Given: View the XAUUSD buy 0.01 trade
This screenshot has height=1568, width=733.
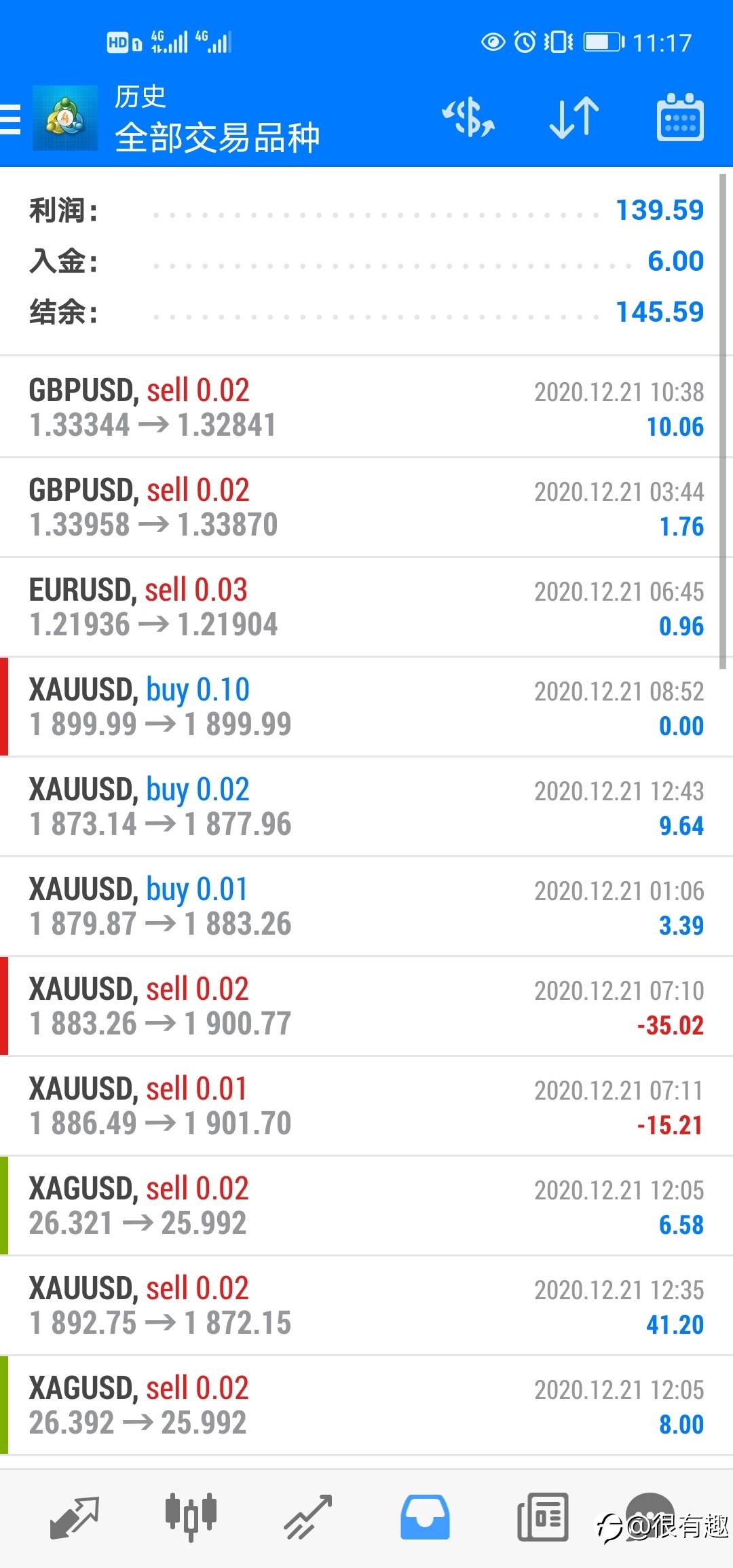Looking at the screenshot, I should click(366, 906).
